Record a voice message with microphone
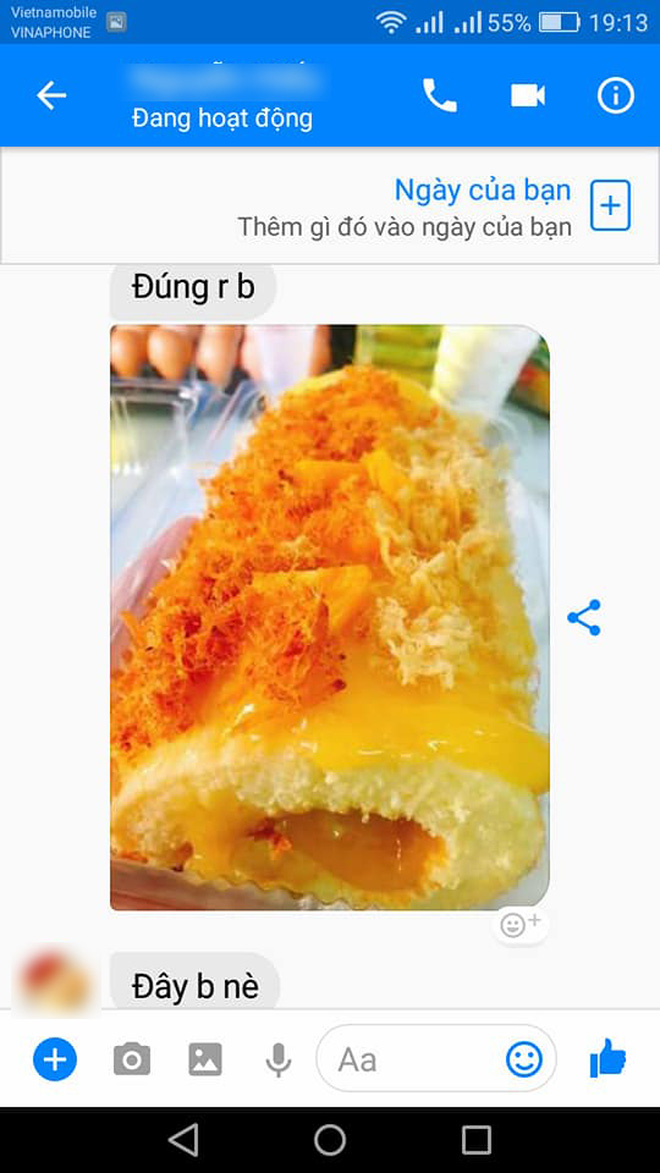 (278, 1059)
